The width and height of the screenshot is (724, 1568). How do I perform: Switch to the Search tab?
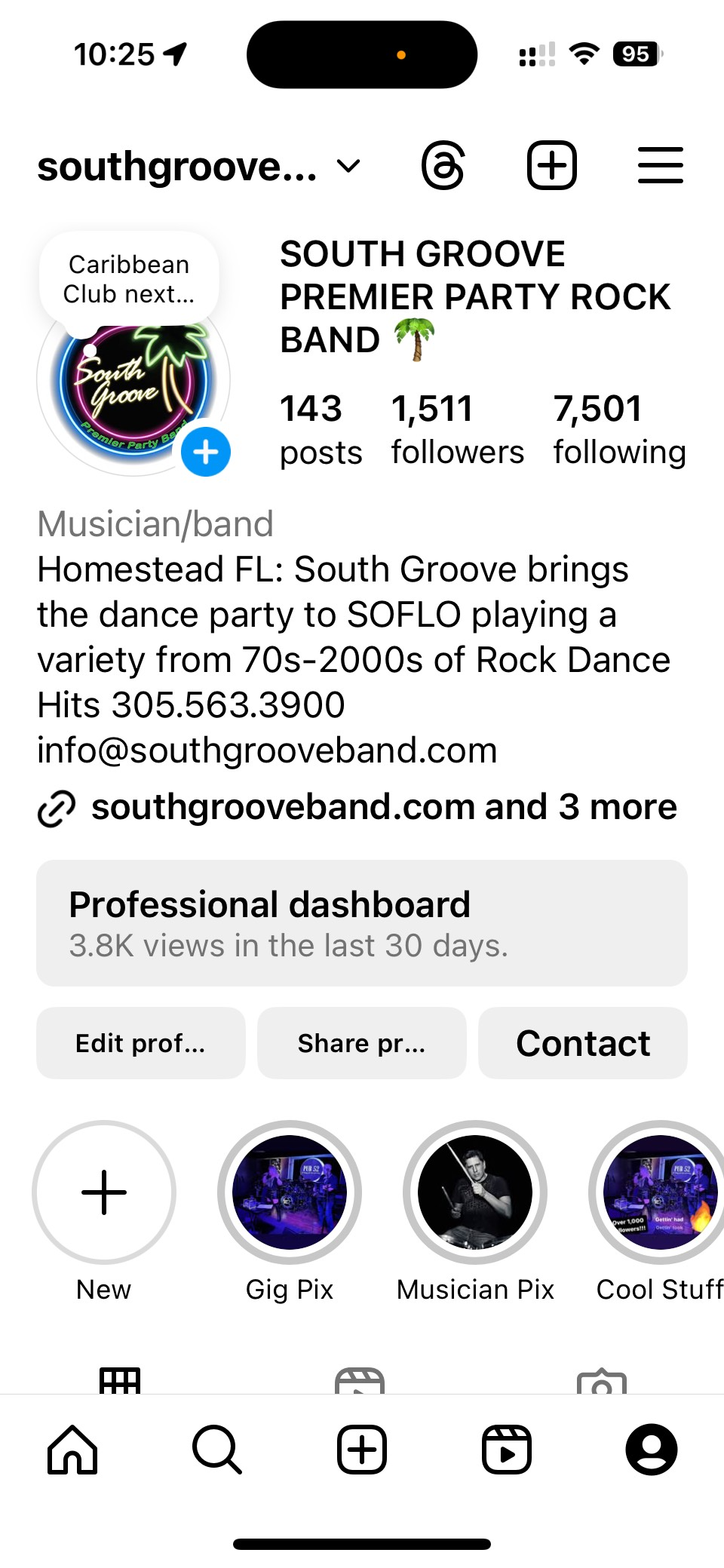tap(217, 1449)
